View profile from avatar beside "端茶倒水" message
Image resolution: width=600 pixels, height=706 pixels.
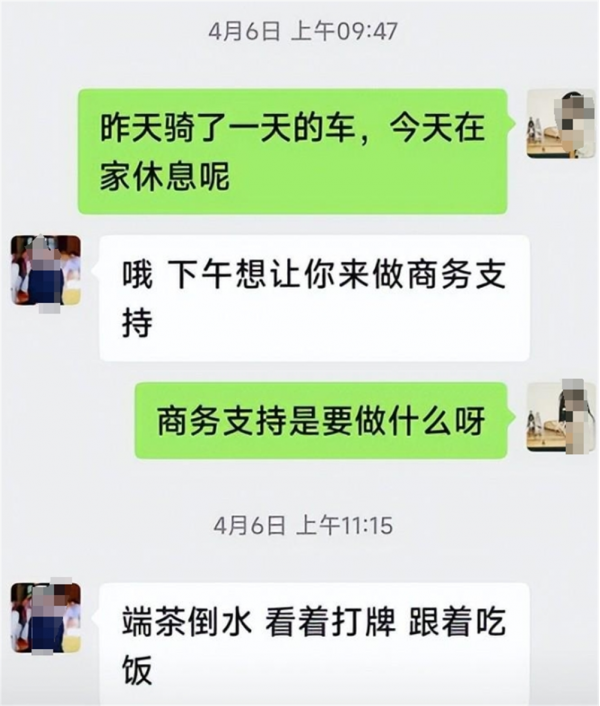45,618
